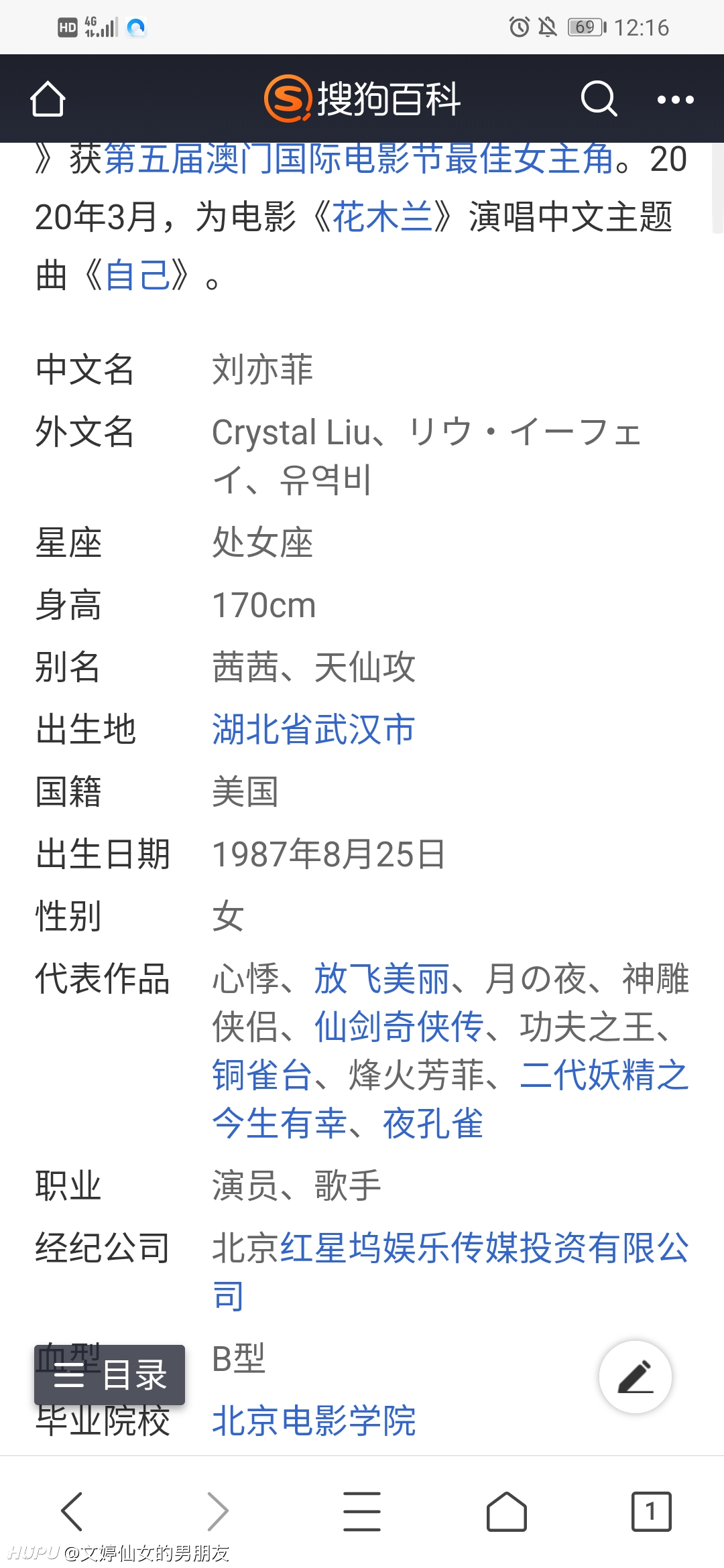This screenshot has height=1568, width=724.
Task: Open the 夜孔雀 link
Action: [x=433, y=1124]
